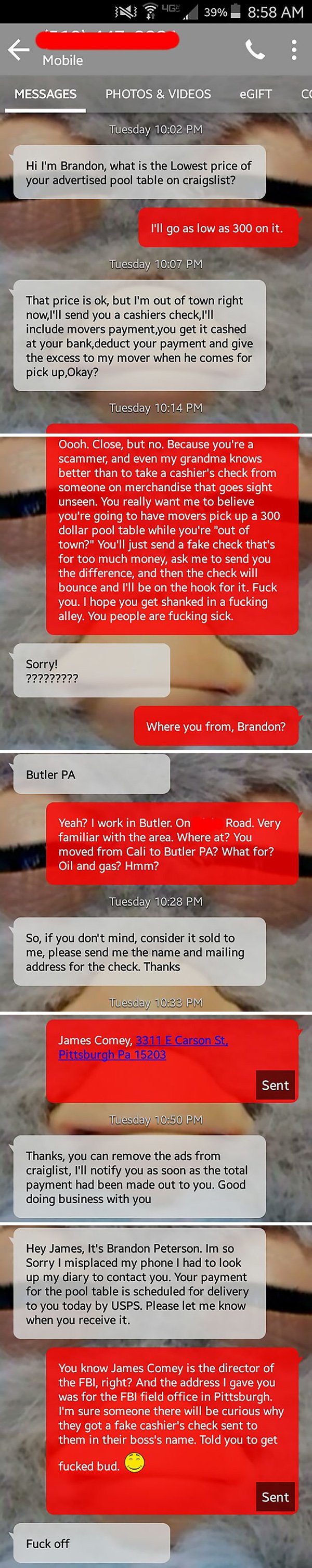Switch to the Messages tab
The image size is (312, 1568).
pyautogui.click(x=46, y=94)
